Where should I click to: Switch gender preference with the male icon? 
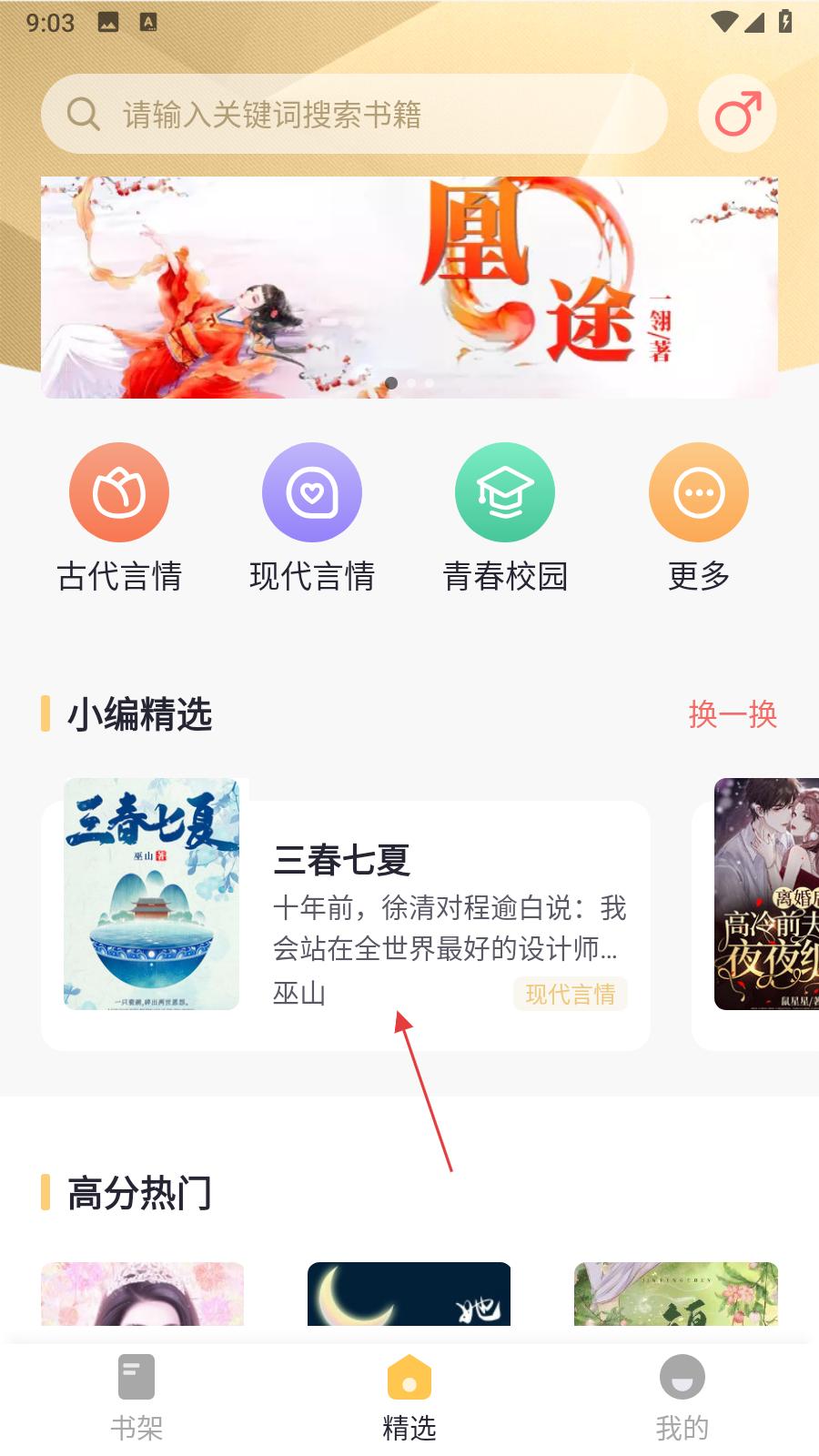tap(736, 115)
